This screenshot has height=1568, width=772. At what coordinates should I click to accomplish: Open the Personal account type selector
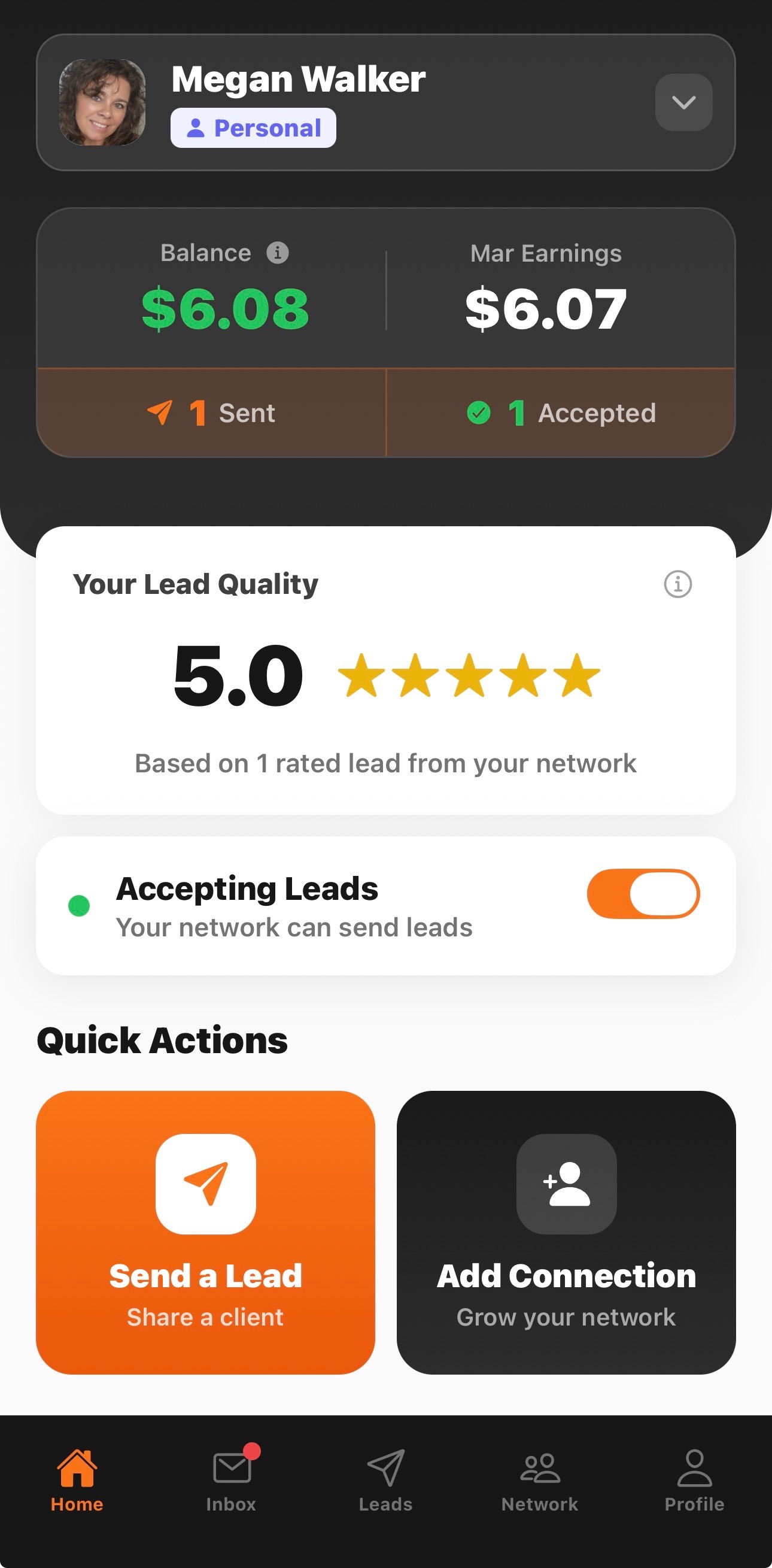pos(253,127)
